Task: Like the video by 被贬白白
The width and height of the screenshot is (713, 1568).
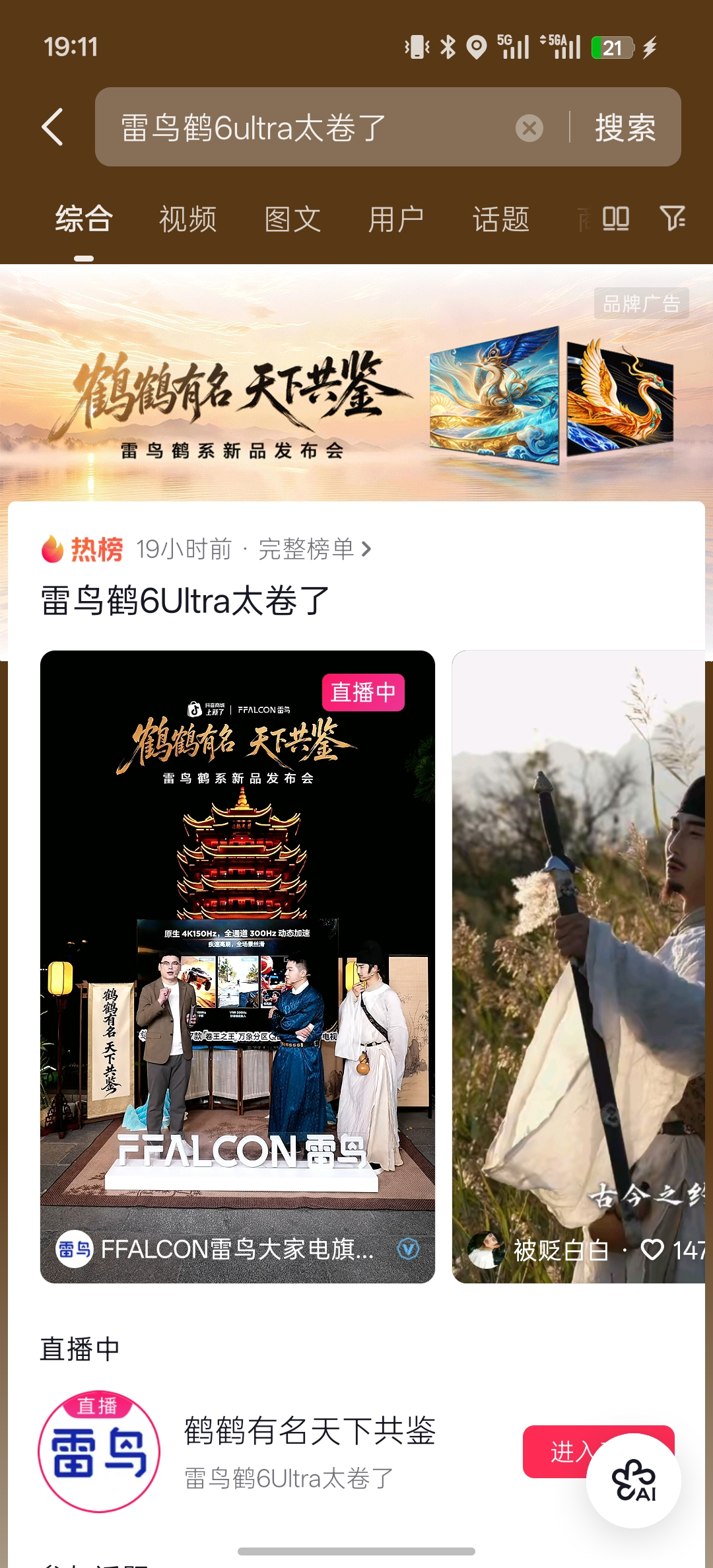Action: tap(652, 1250)
